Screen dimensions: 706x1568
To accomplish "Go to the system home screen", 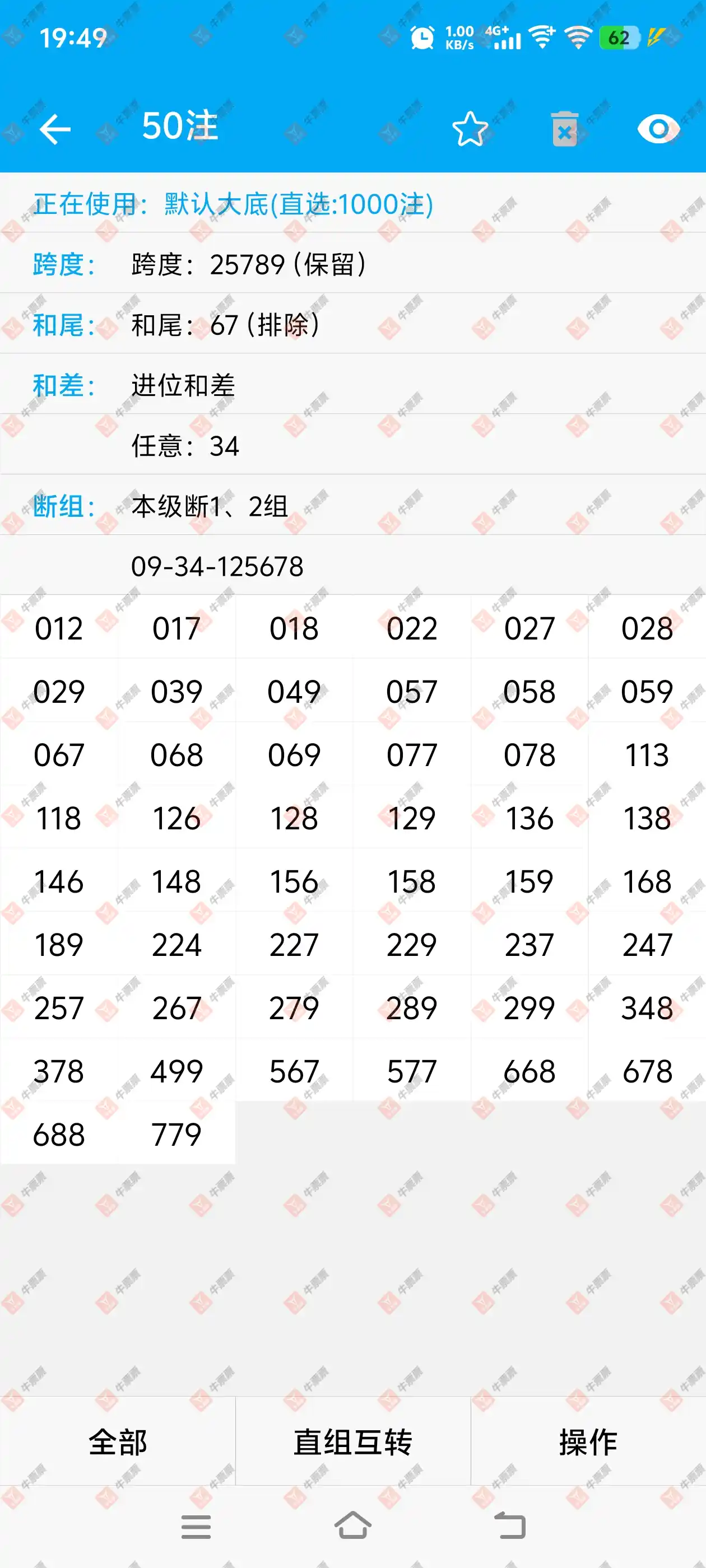I will coord(352,1526).
